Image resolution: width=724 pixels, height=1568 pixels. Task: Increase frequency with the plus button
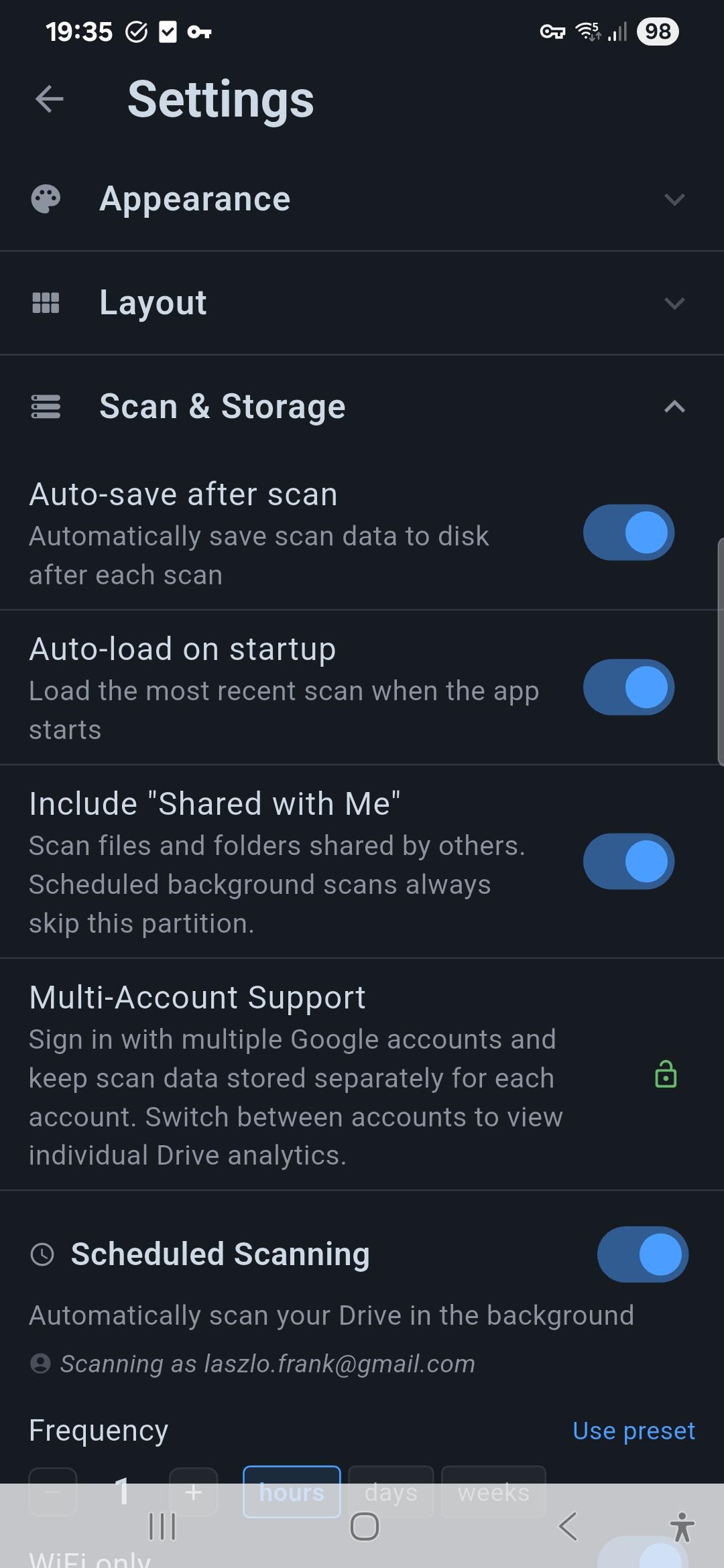pyautogui.click(x=193, y=1492)
